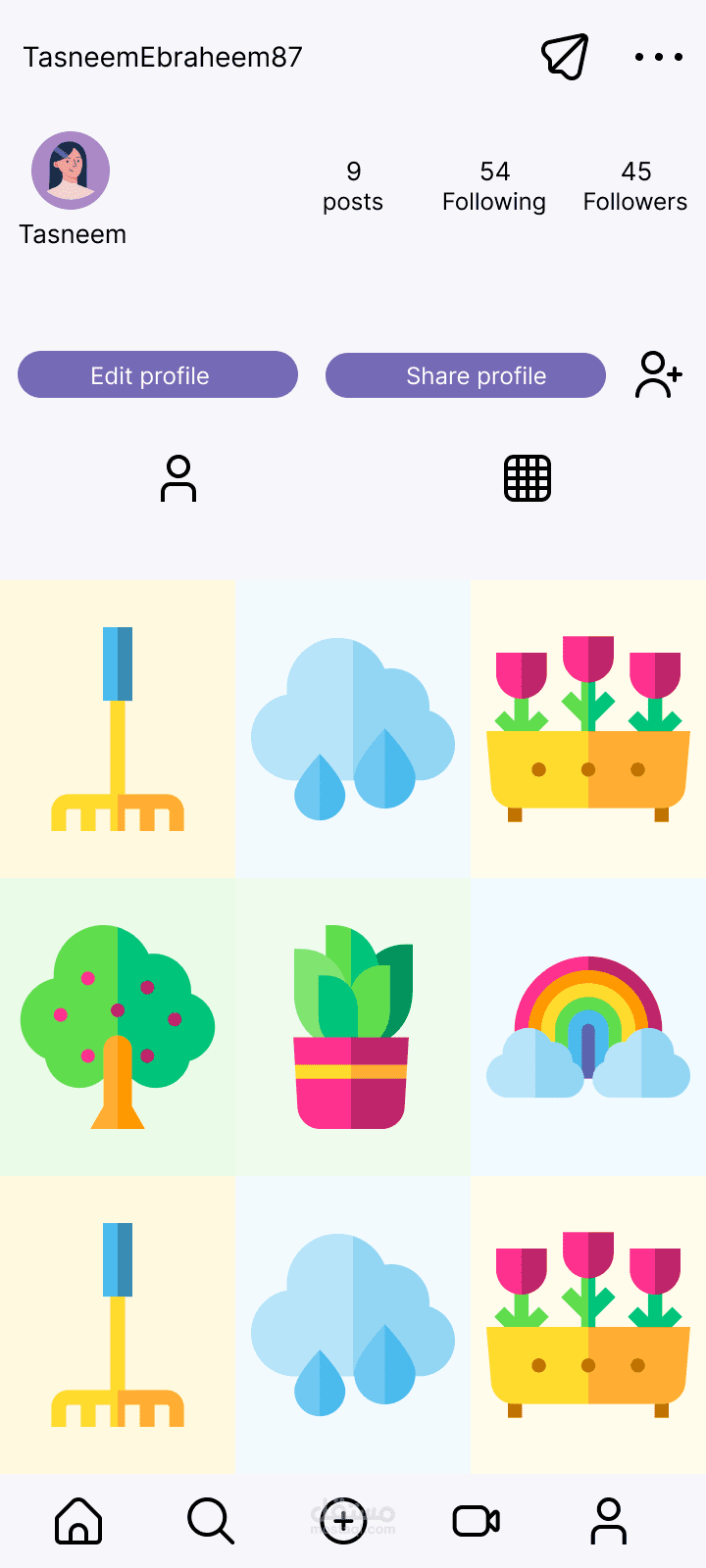Open direct messages via paper plane icon
Viewport: 706px width, 1568px height.
pos(565,57)
